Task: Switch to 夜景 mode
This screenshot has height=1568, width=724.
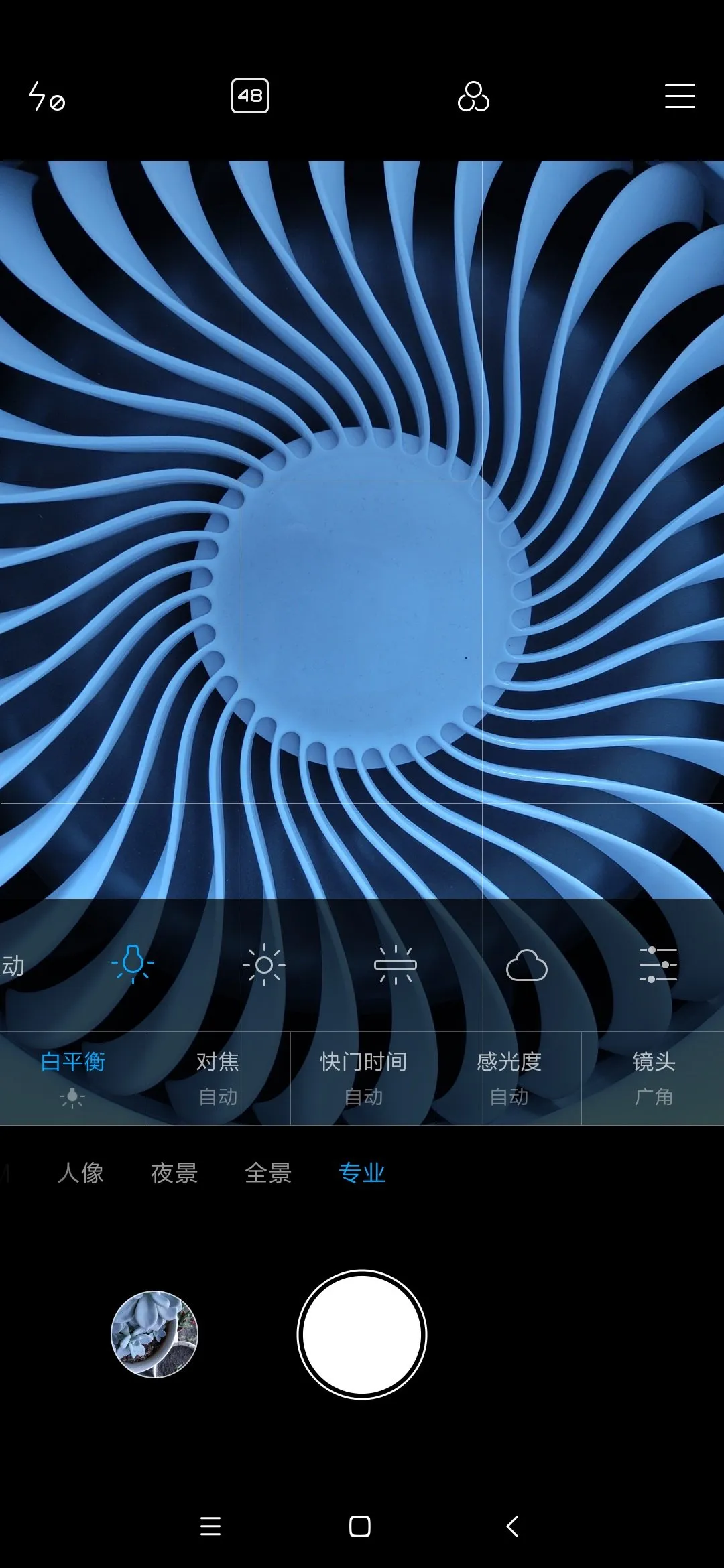Action: [x=174, y=1173]
